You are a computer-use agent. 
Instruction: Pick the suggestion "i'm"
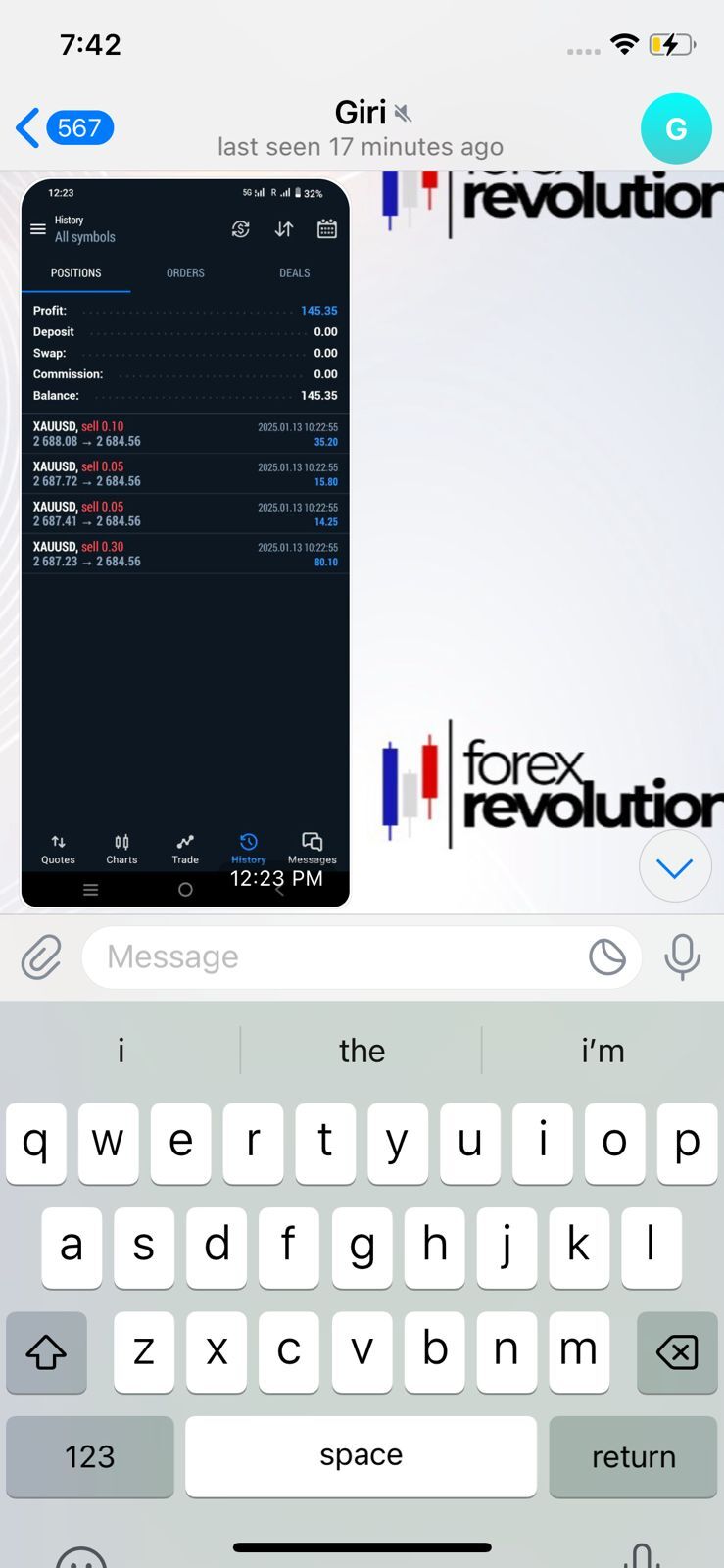point(603,1051)
